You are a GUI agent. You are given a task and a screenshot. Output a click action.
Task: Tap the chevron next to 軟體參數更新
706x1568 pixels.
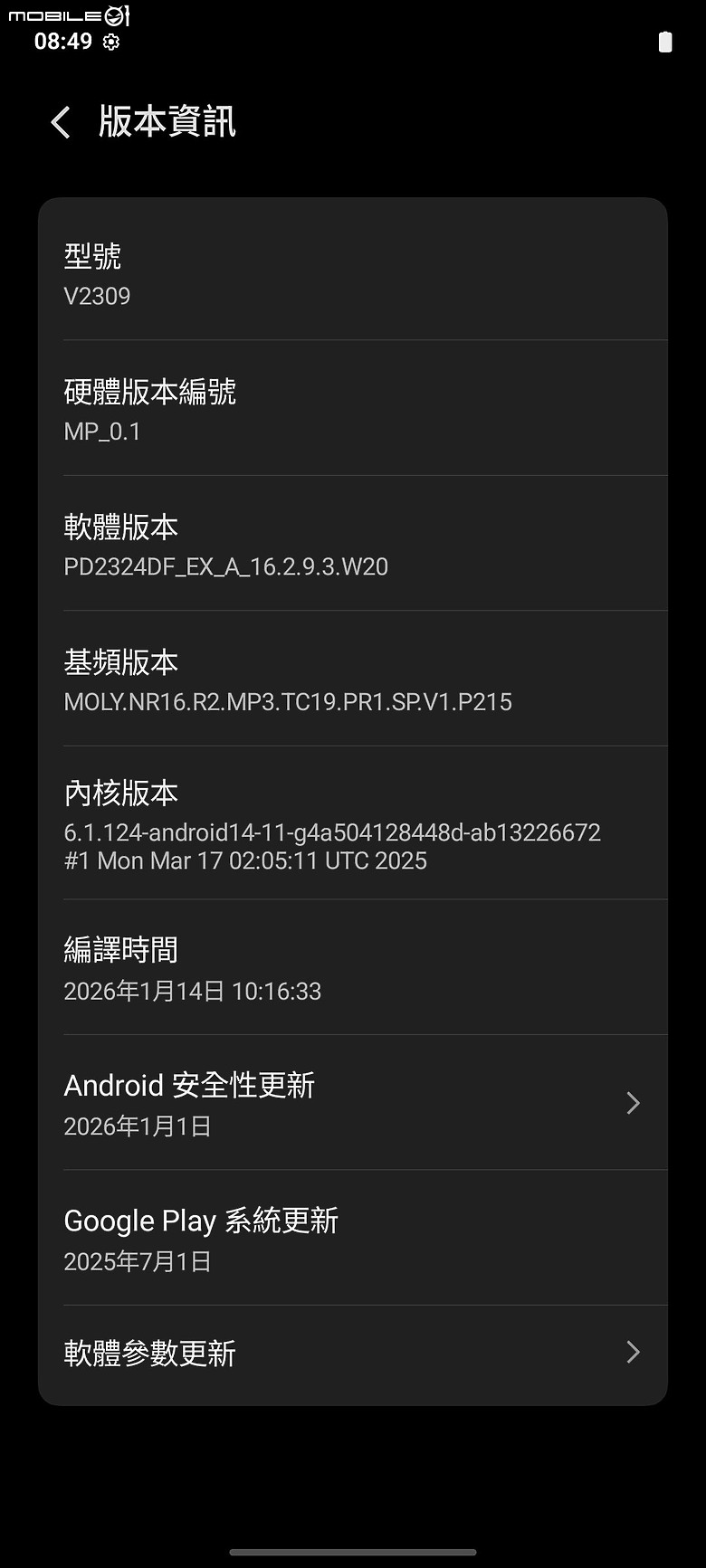click(x=632, y=1352)
